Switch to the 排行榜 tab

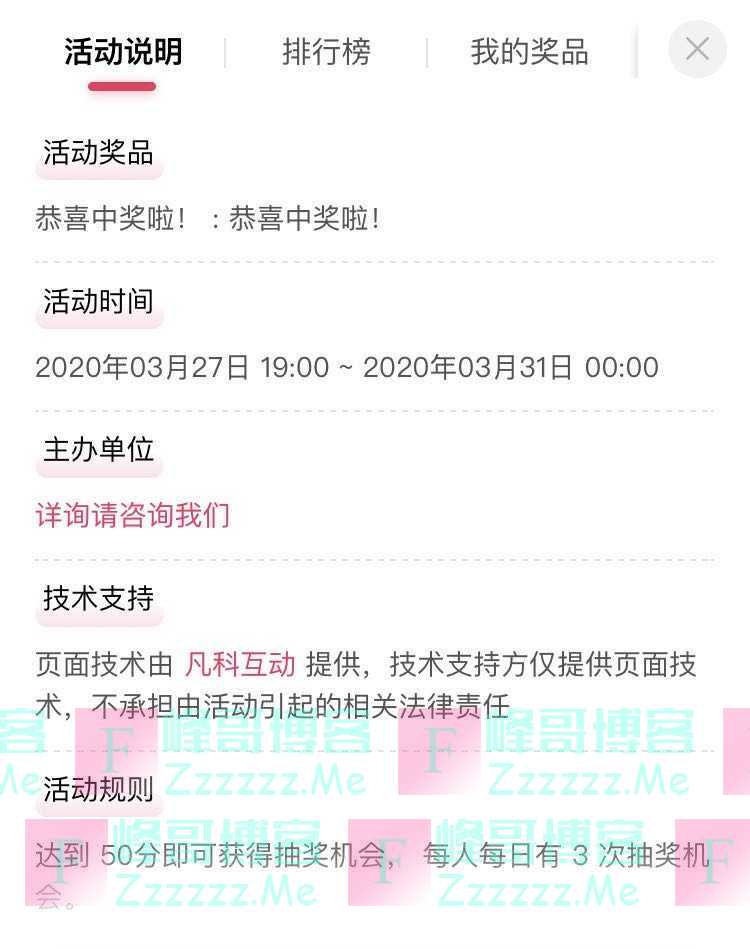(x=326, y=52)
